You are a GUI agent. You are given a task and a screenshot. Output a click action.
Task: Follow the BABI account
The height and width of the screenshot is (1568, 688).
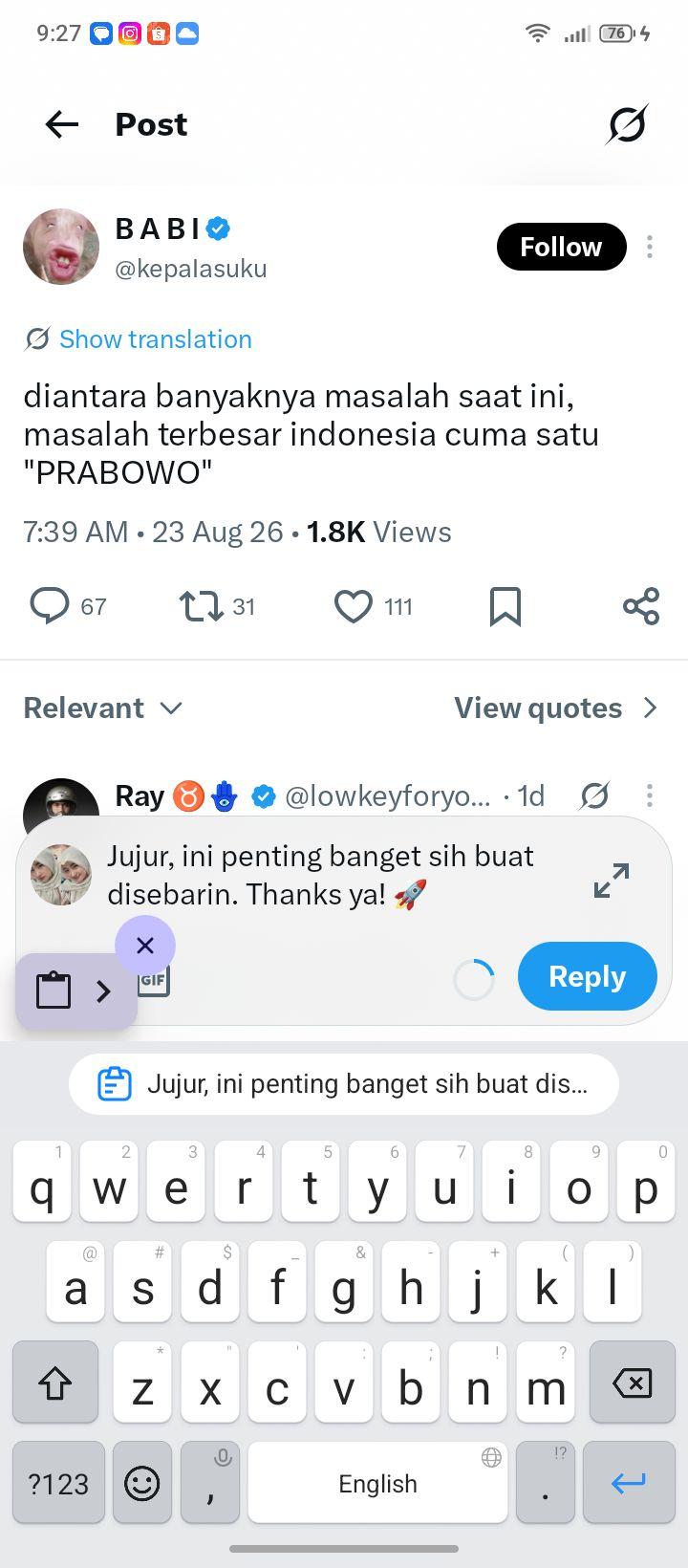point(561,247)
